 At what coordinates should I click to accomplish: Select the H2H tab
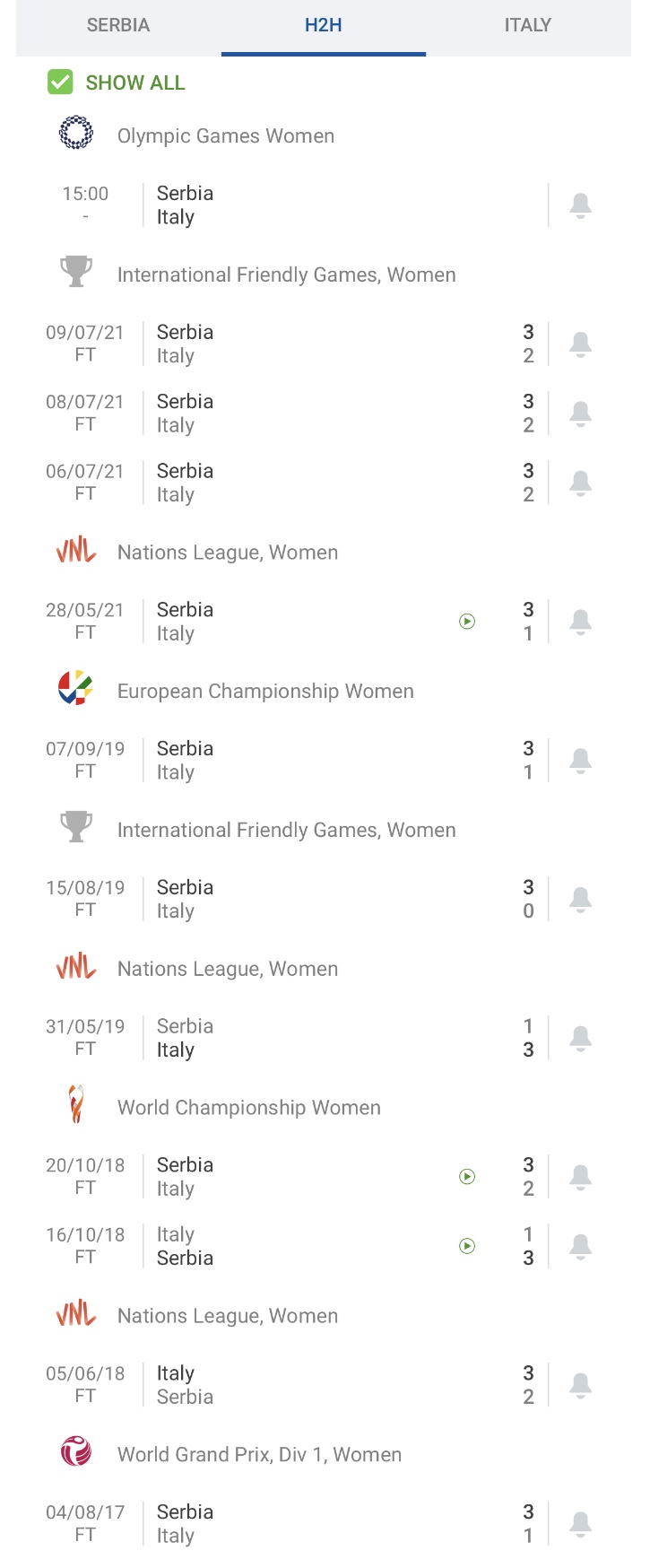pos(323,25)
